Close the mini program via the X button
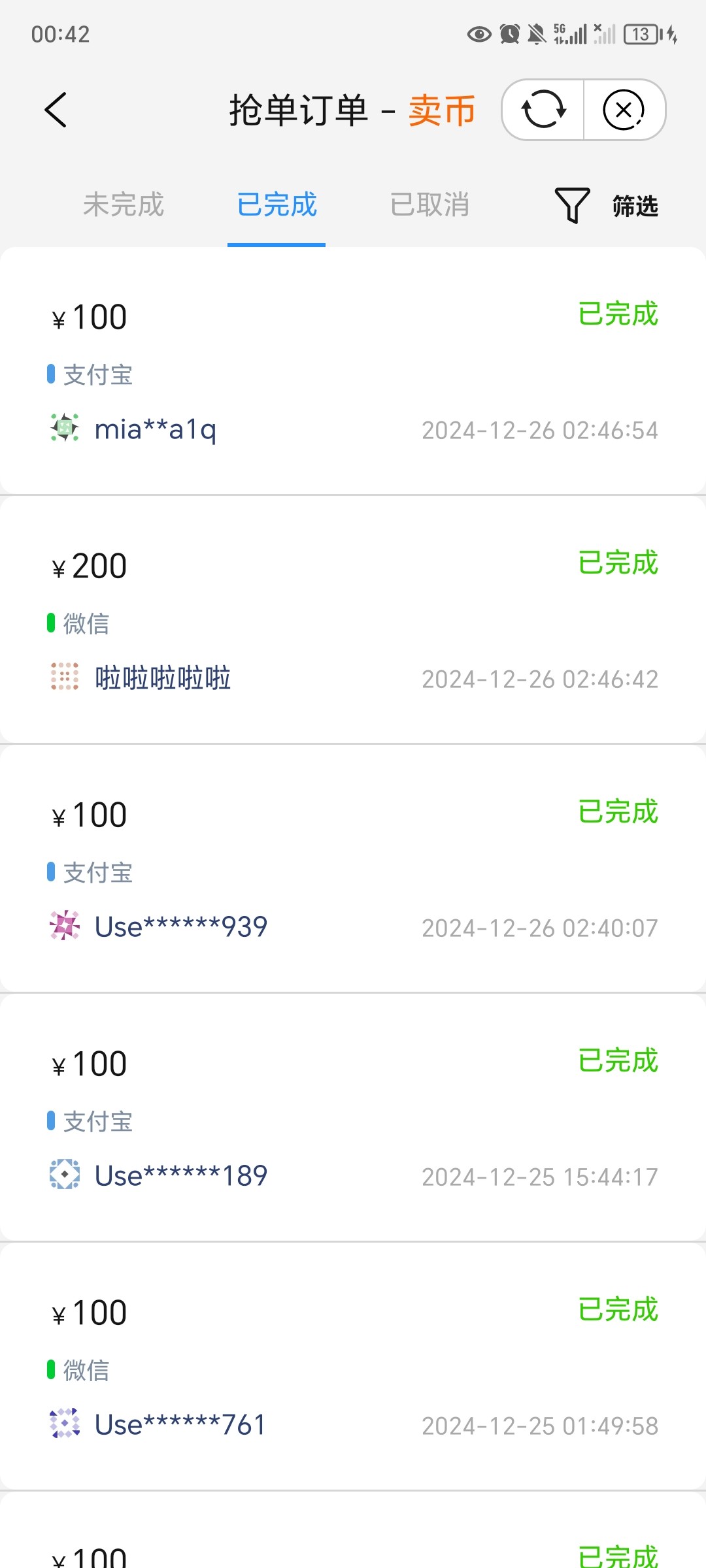Image resolution: width=706 pixels, height=1568 pixels. [624, 110]
